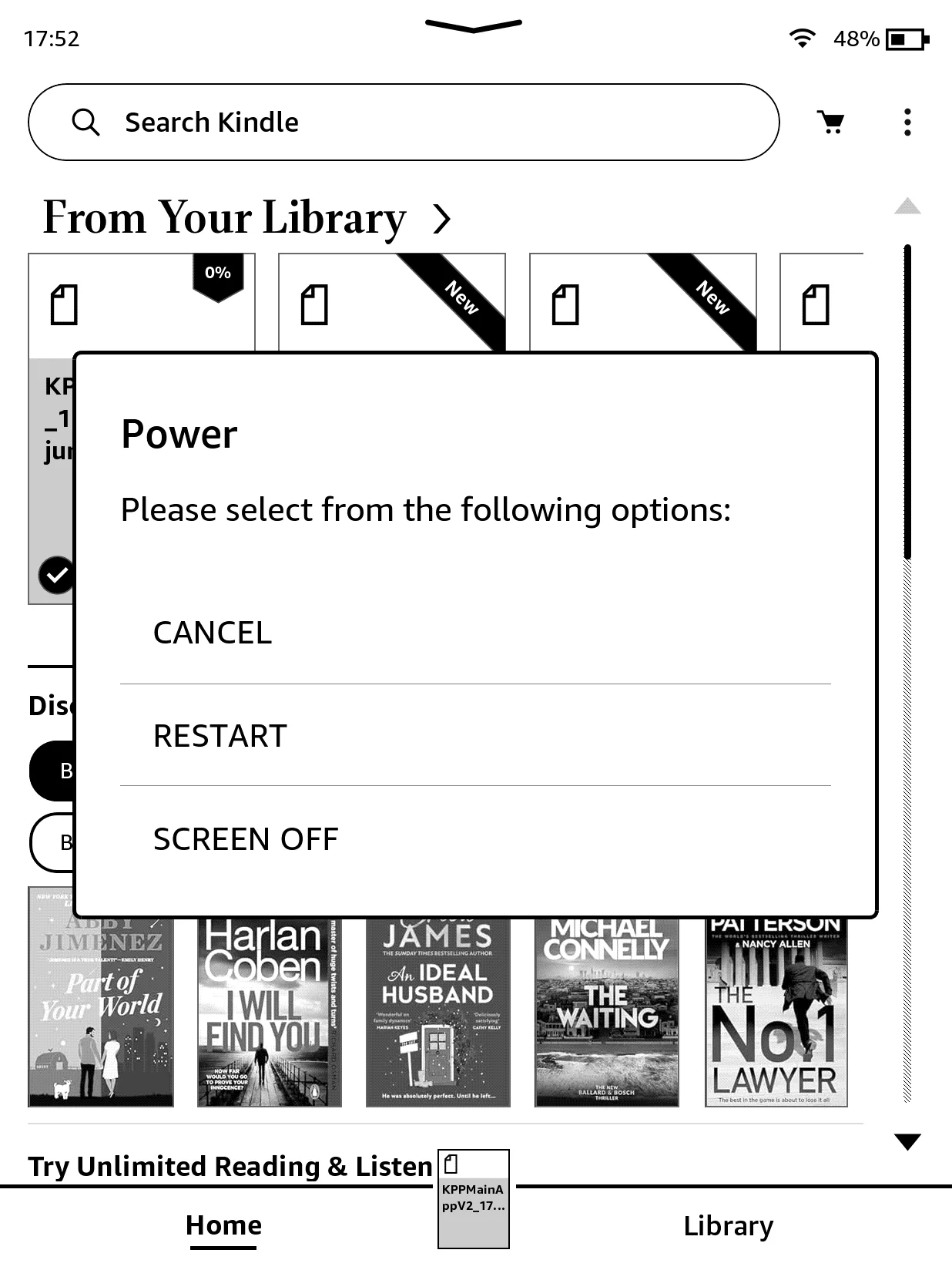Image resolution: width=952 pixels, height=1270 pixels.
Task: Tap the up arrow to page up
Action: point(908,206)
